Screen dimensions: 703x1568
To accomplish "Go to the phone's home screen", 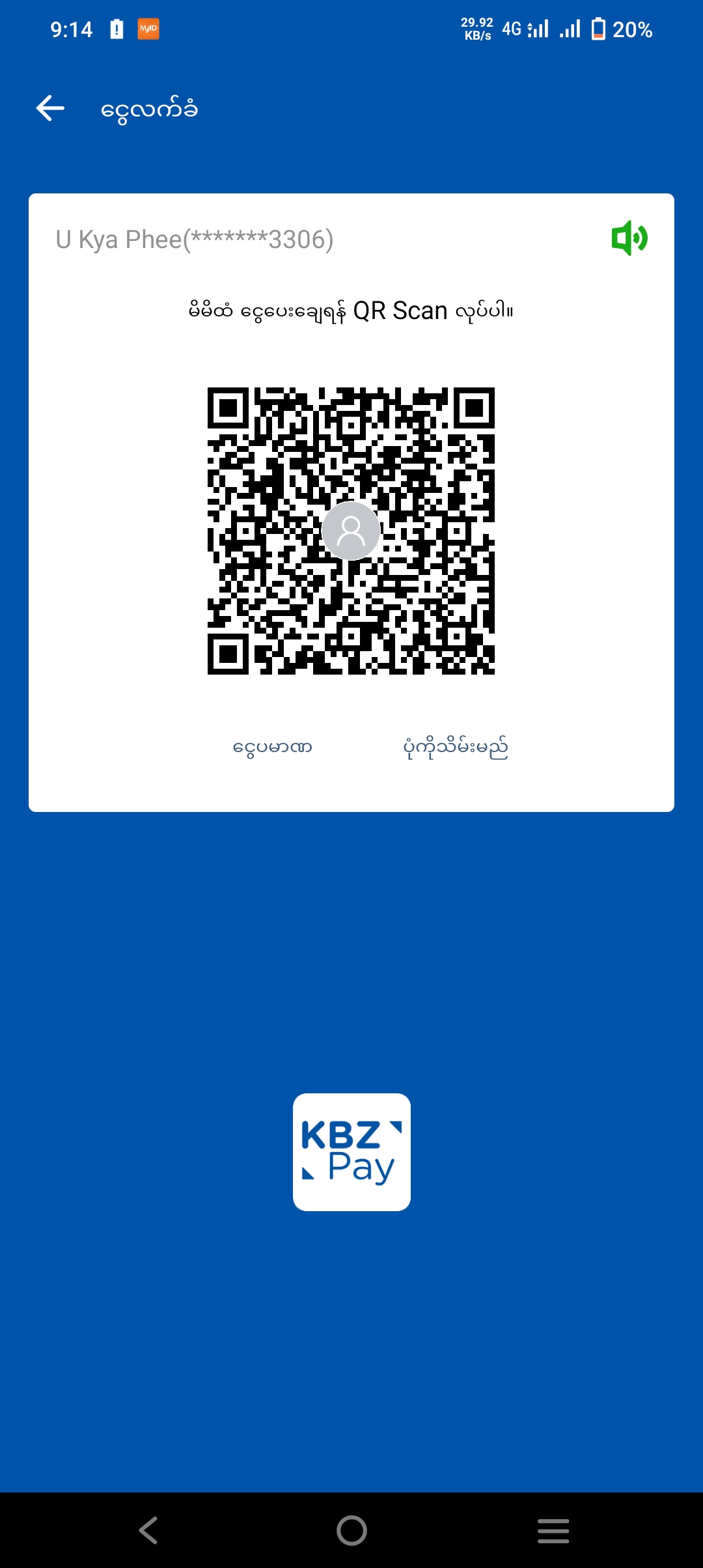I will 351,1530.
